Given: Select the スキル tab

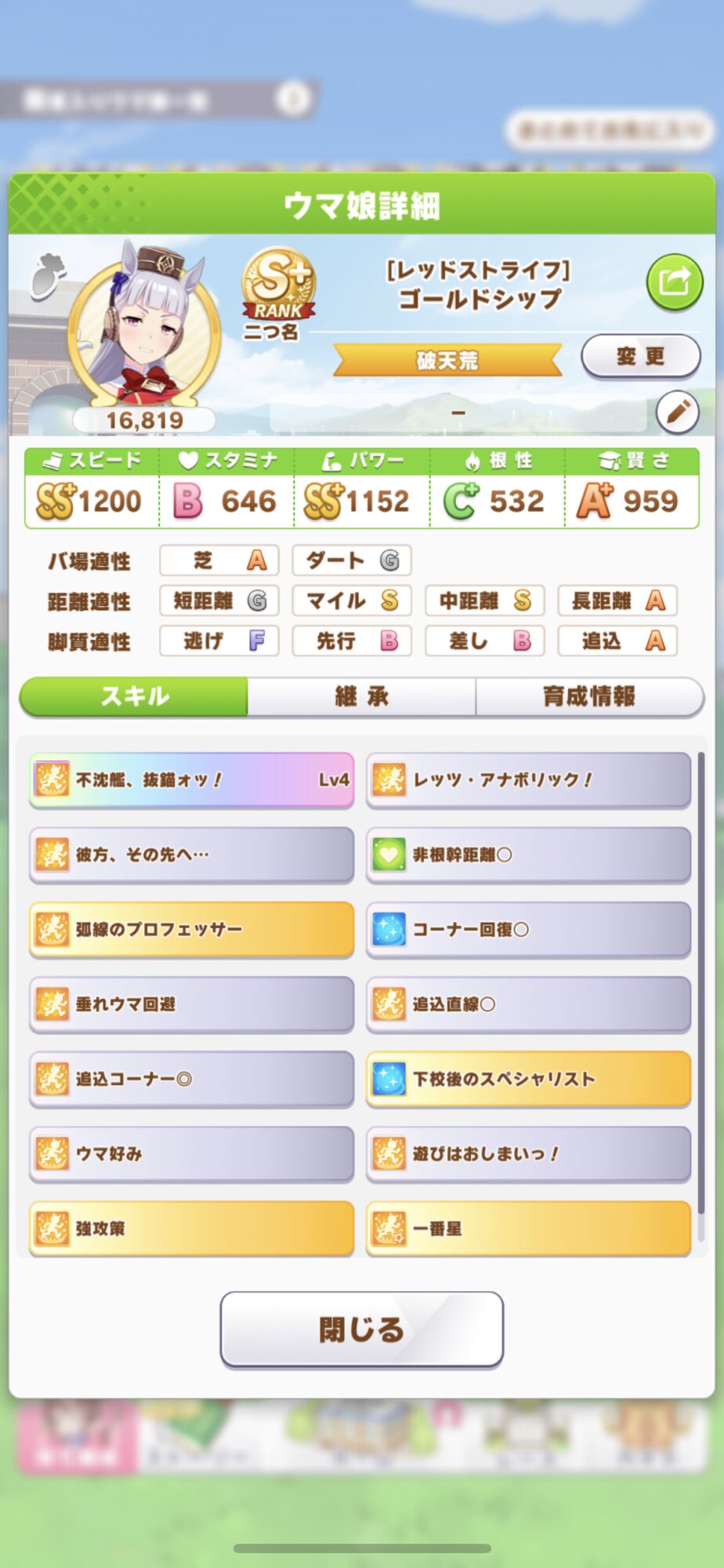Looking at the screenshot, I should (x=134, y=696).
